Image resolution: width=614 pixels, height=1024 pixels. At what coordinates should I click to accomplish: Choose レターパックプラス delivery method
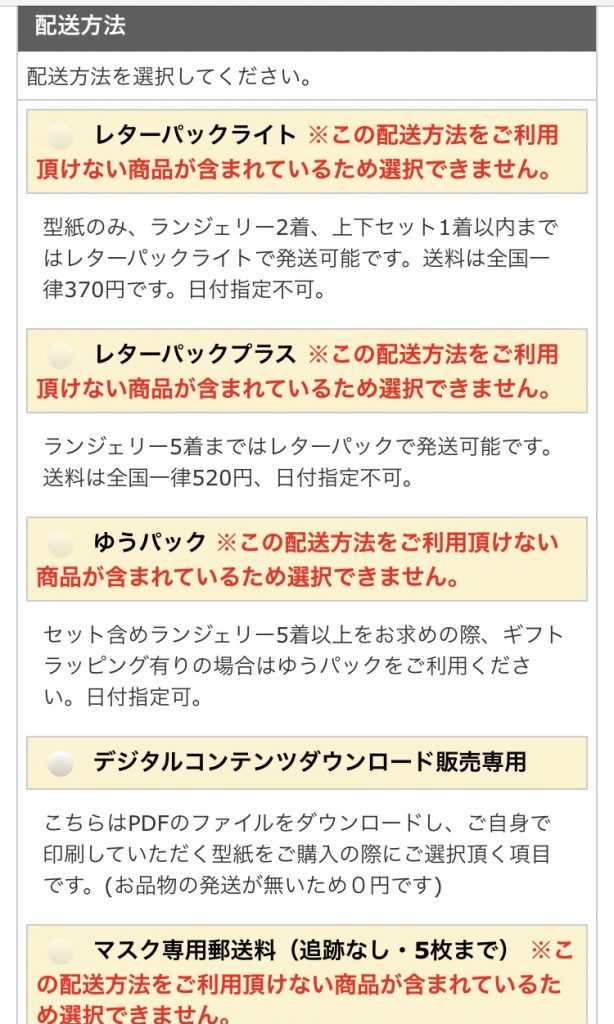(62, 354)
